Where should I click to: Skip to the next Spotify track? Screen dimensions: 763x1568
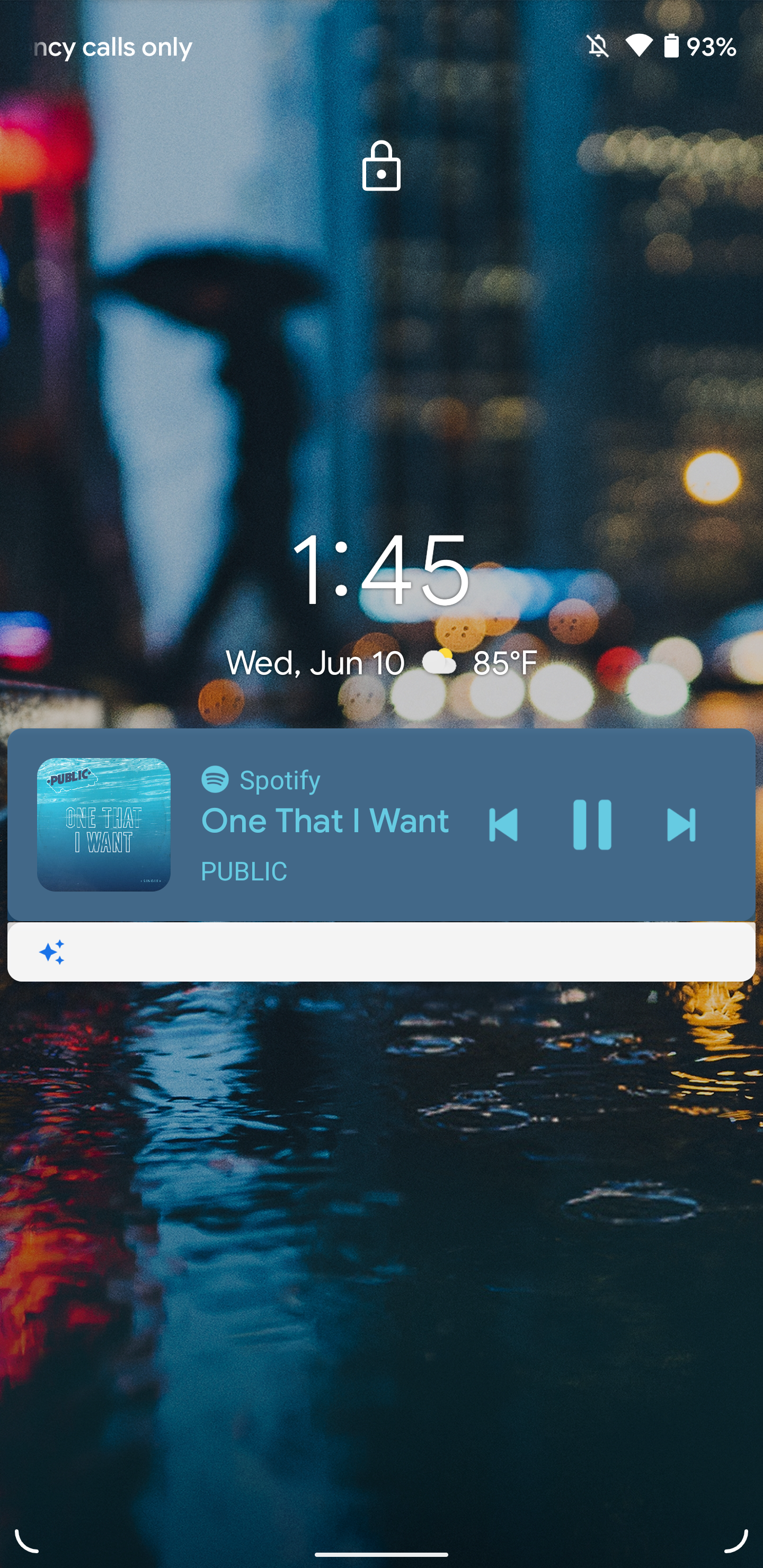click(x=681, y=825)
